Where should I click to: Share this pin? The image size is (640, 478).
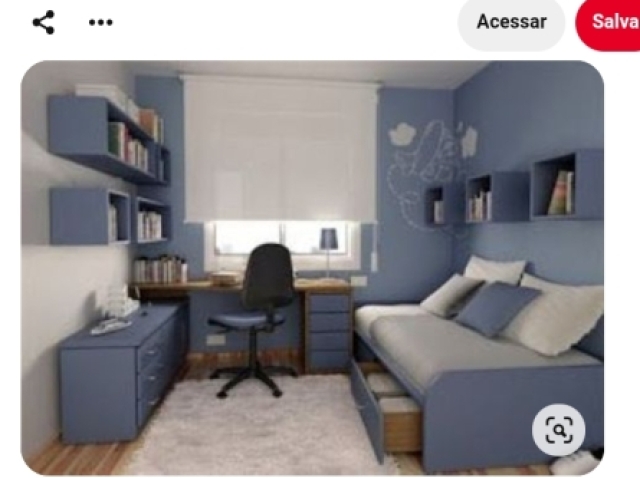tap(43, 22)
